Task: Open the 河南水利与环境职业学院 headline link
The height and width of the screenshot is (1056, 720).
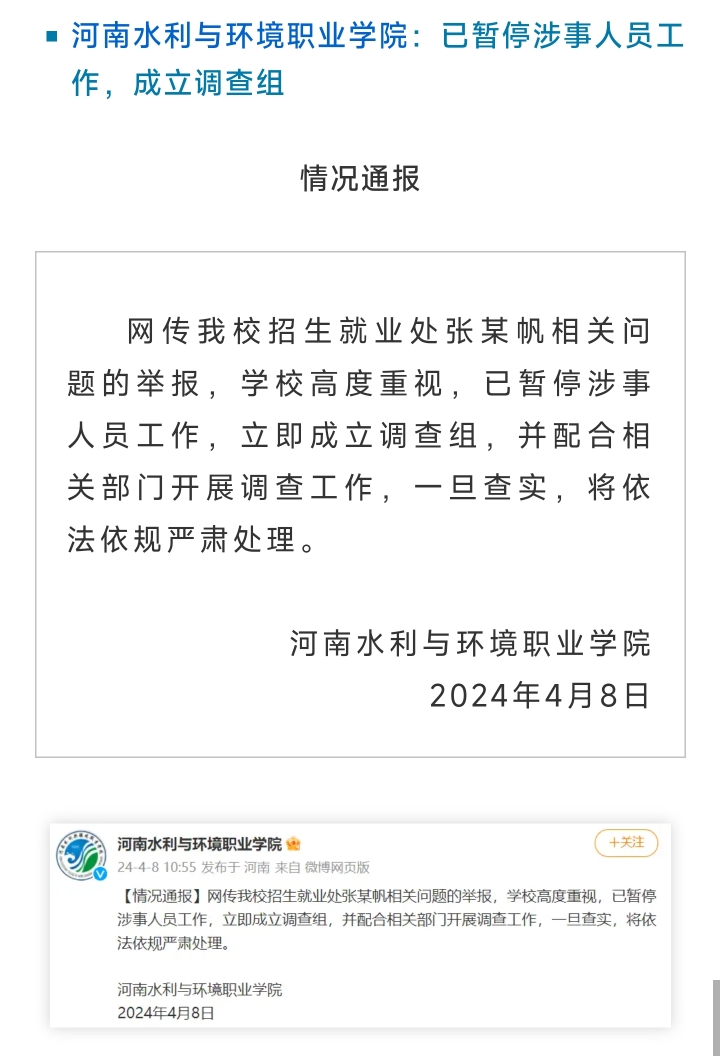Action: point(377,59)
